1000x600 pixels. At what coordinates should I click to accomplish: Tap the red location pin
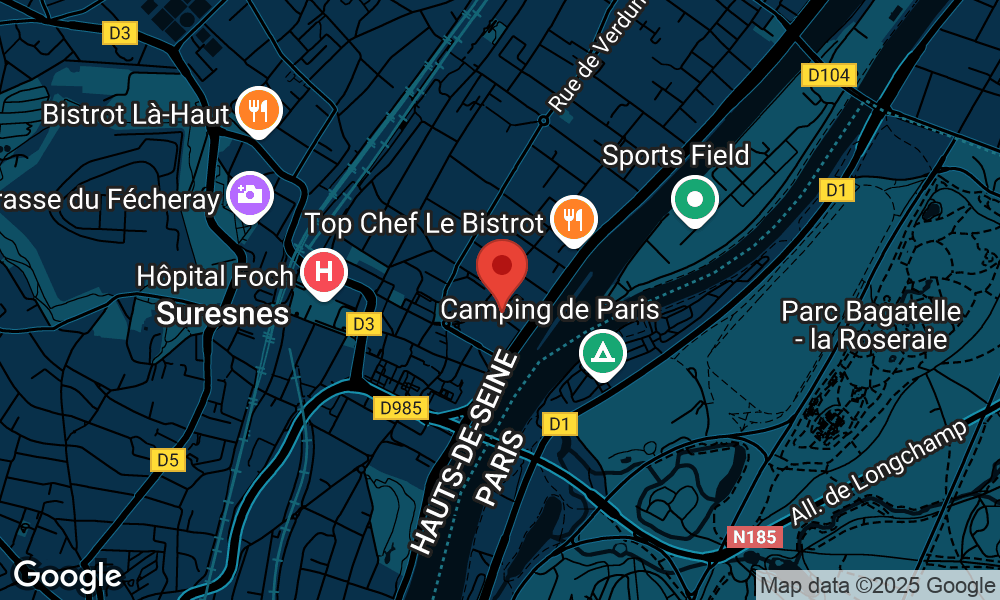(501, 268)
